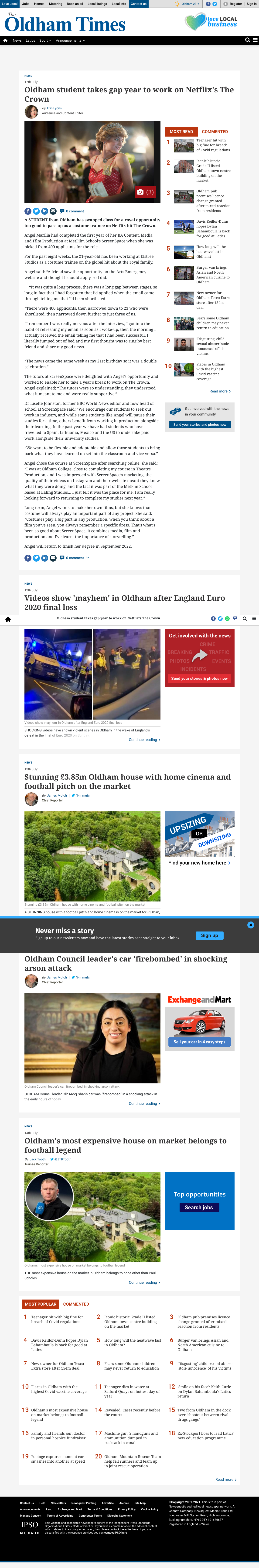The height and width of the screenshot is (1568, 259).
Task: Tap Send your stories and photos now
Action: pyautogui.click(x=200, y=425)
